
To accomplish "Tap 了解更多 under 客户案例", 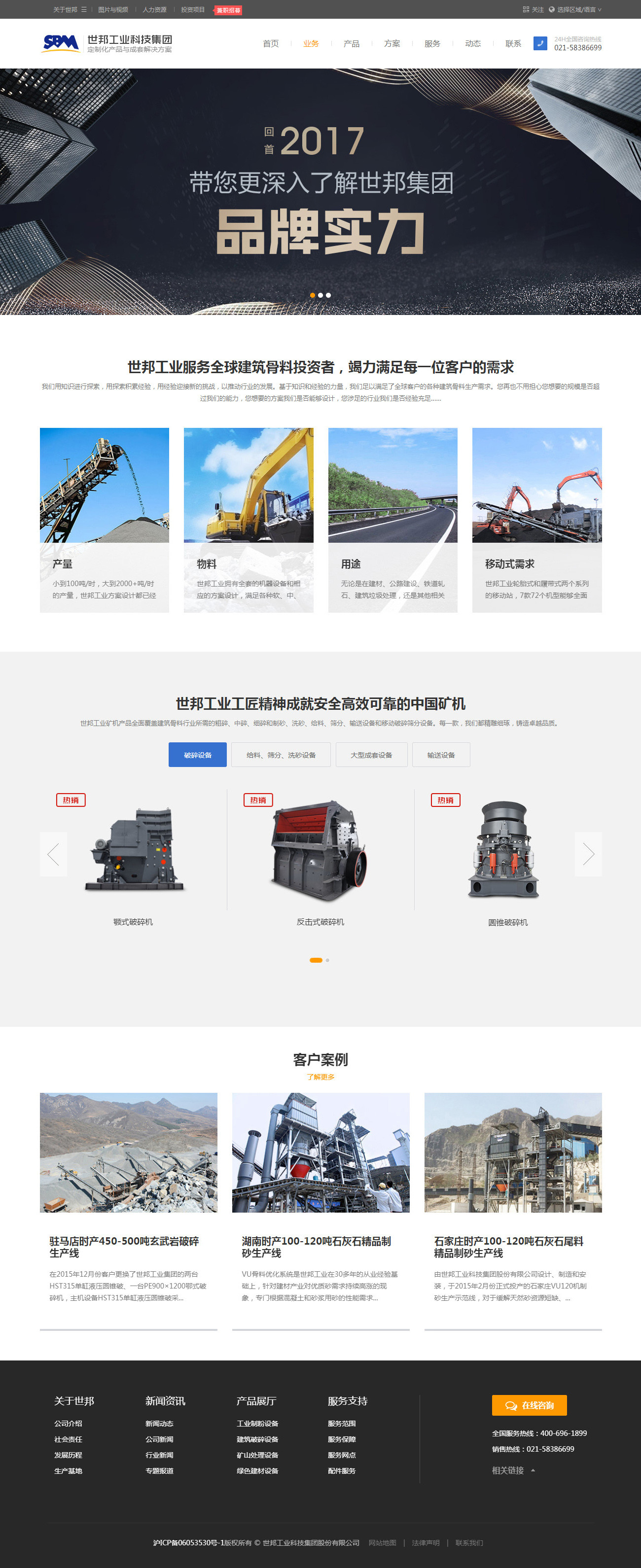I will coord(320,1077).
